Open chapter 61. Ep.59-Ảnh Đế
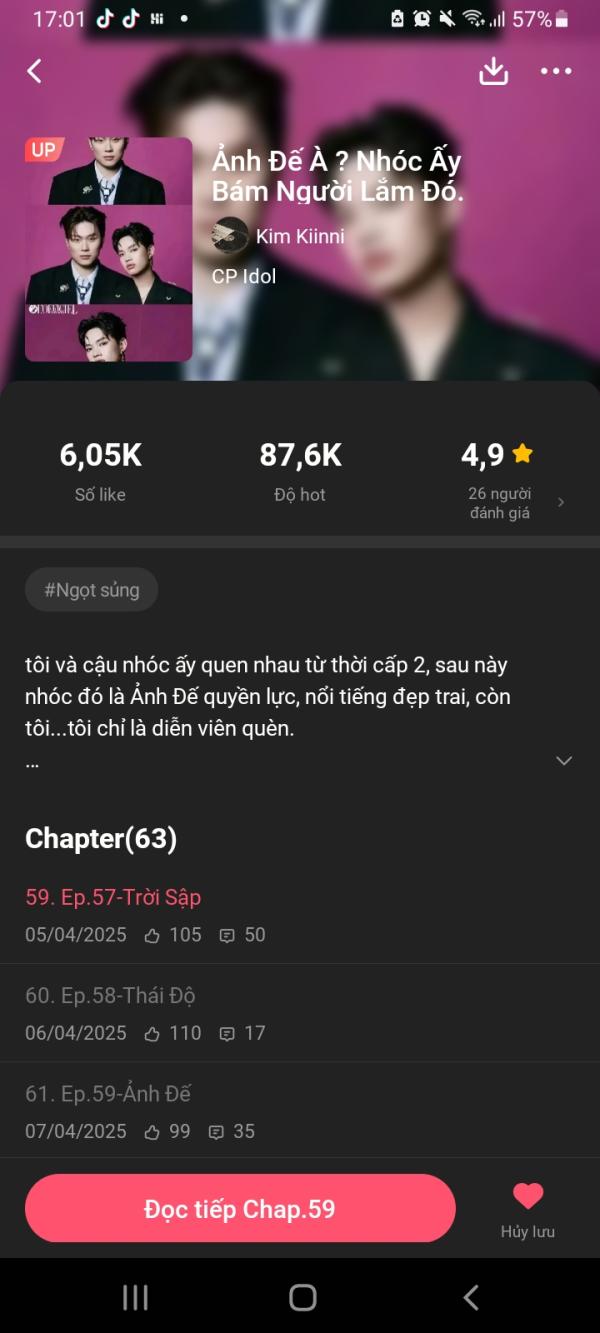Screen dimensions: 600x1333 pos(108,1094)
